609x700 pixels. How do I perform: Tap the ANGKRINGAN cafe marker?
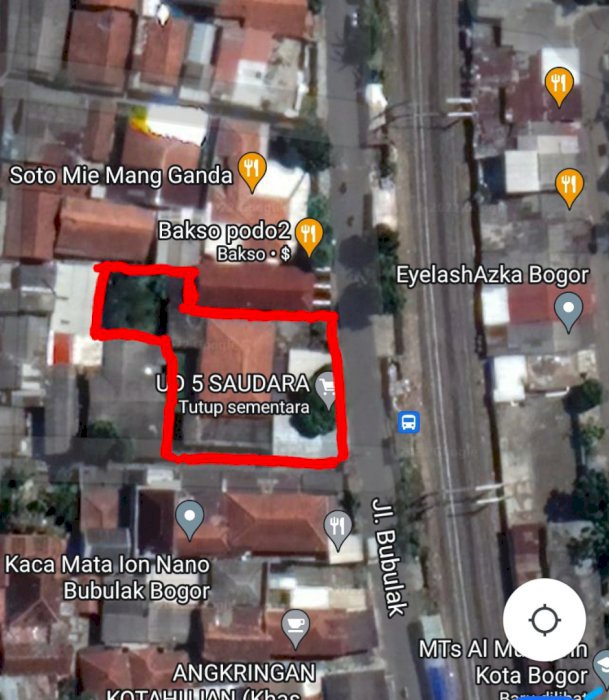click(294, 626)
